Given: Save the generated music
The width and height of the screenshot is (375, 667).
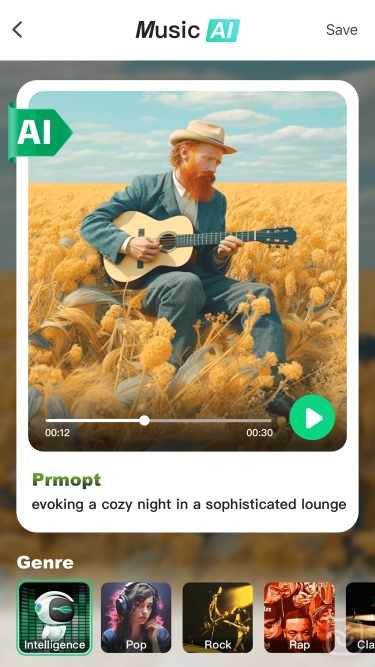Looking at the screenshot, I should (341, 30).
